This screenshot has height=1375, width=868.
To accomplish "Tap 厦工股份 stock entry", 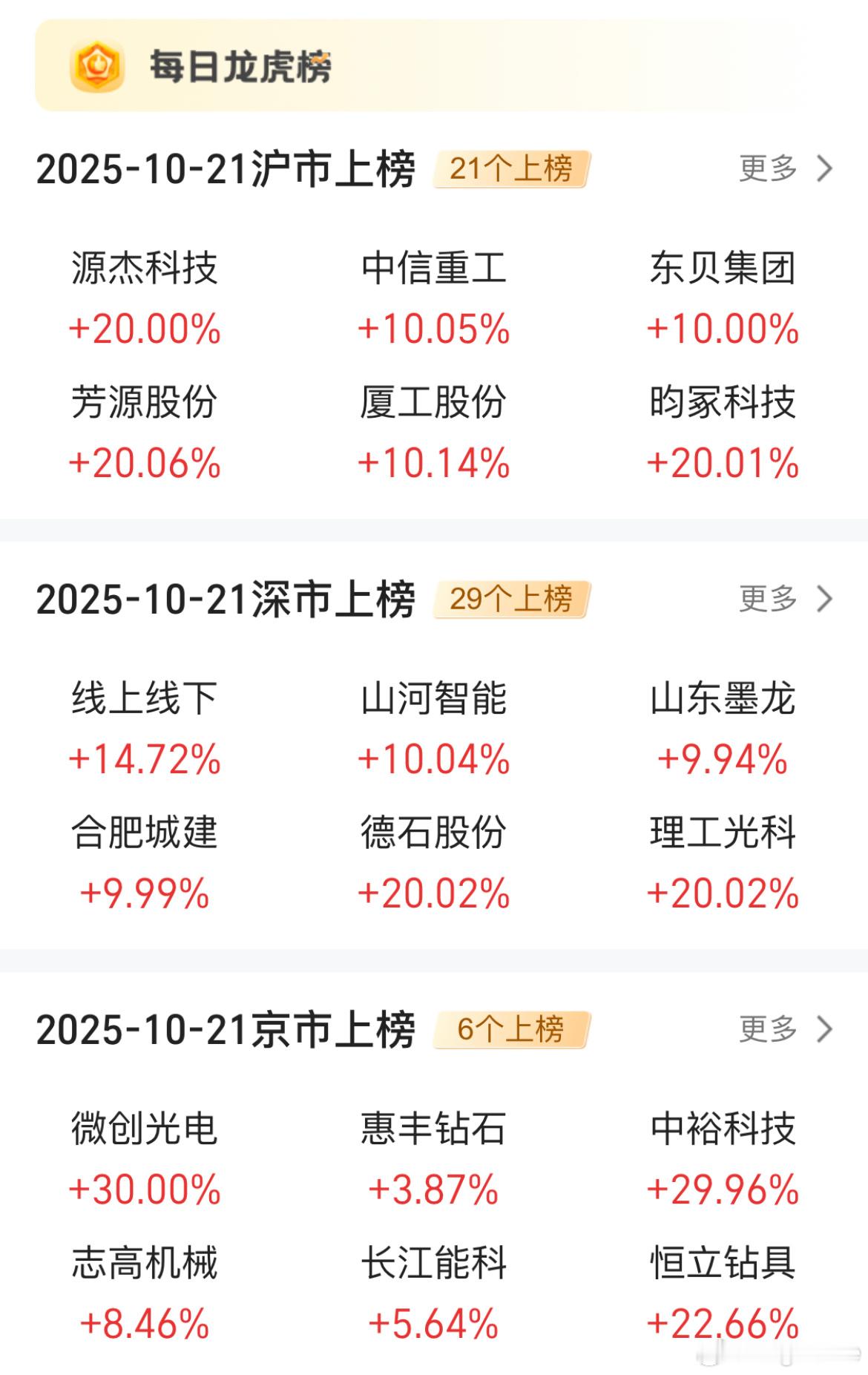I will (x=434, y=433).
